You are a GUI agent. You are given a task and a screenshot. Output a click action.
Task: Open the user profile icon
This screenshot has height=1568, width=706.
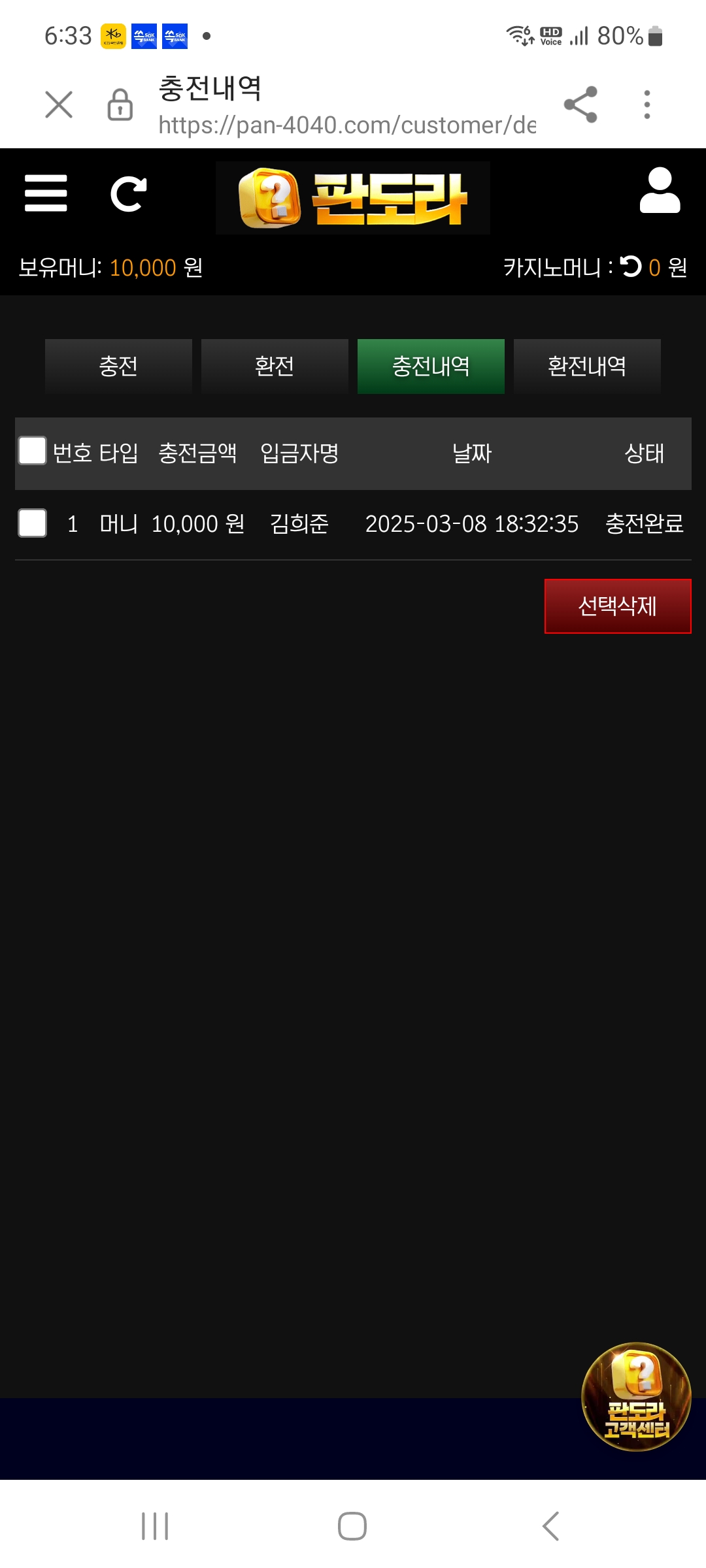click(x=660, y=191)
